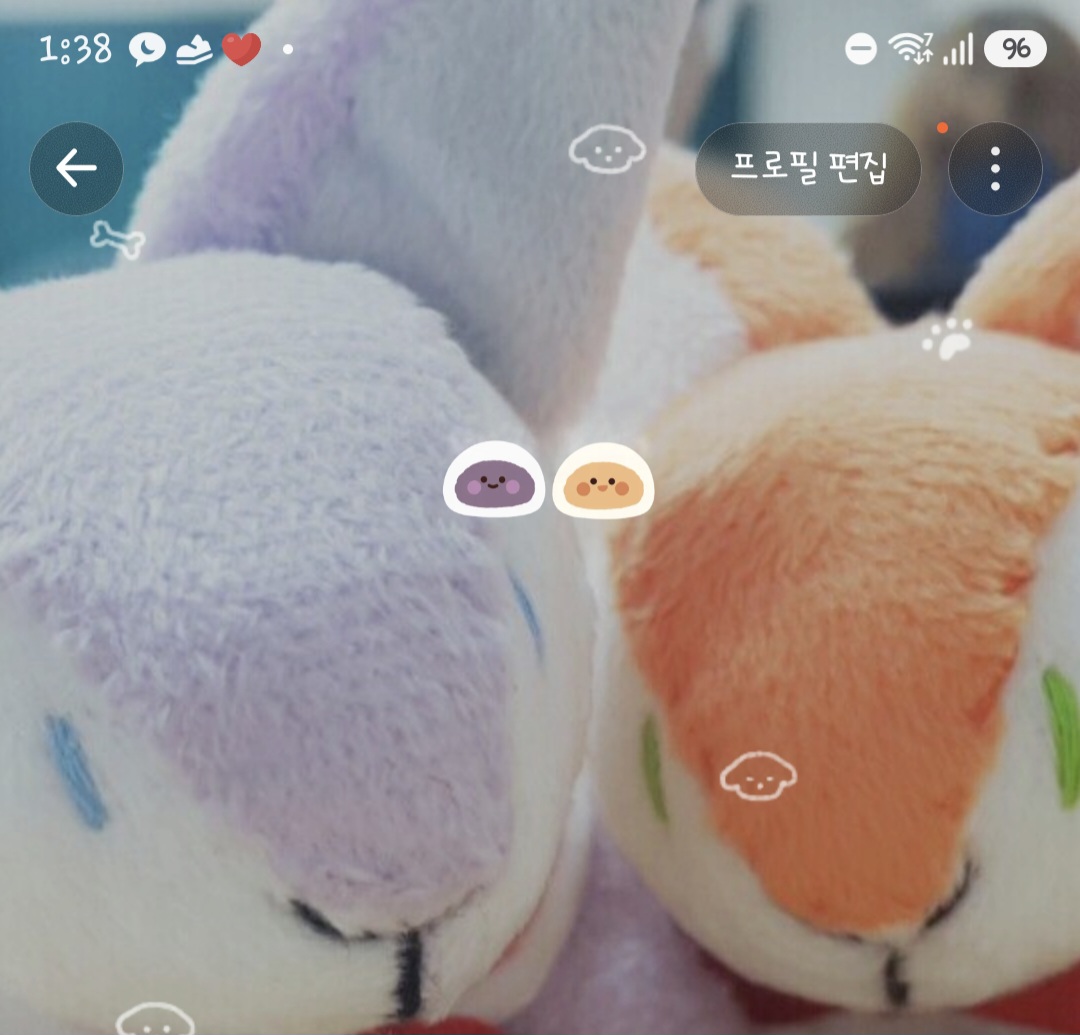
Task: Go back using the arrow button
Action: 76,168
